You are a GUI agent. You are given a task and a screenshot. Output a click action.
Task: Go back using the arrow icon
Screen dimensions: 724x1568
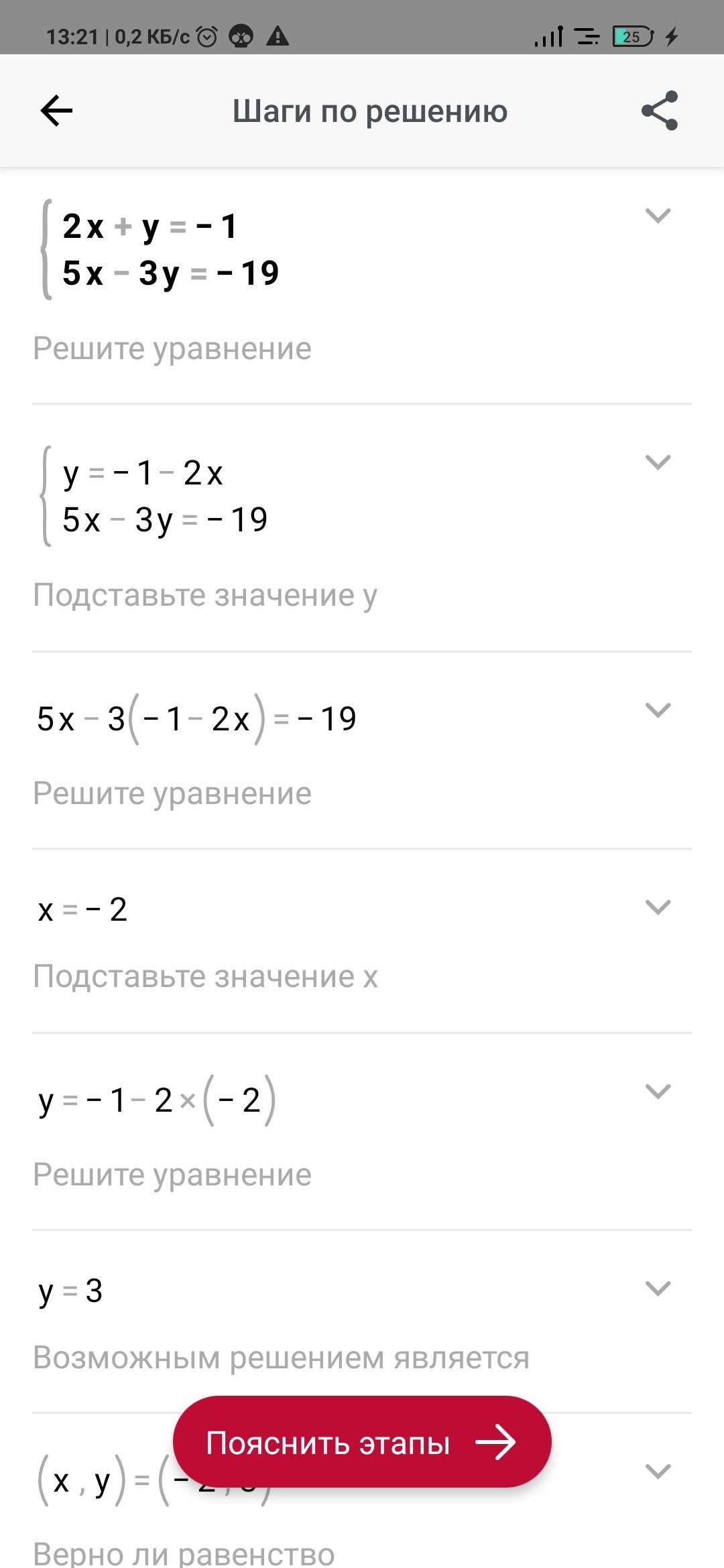[56, 111]
